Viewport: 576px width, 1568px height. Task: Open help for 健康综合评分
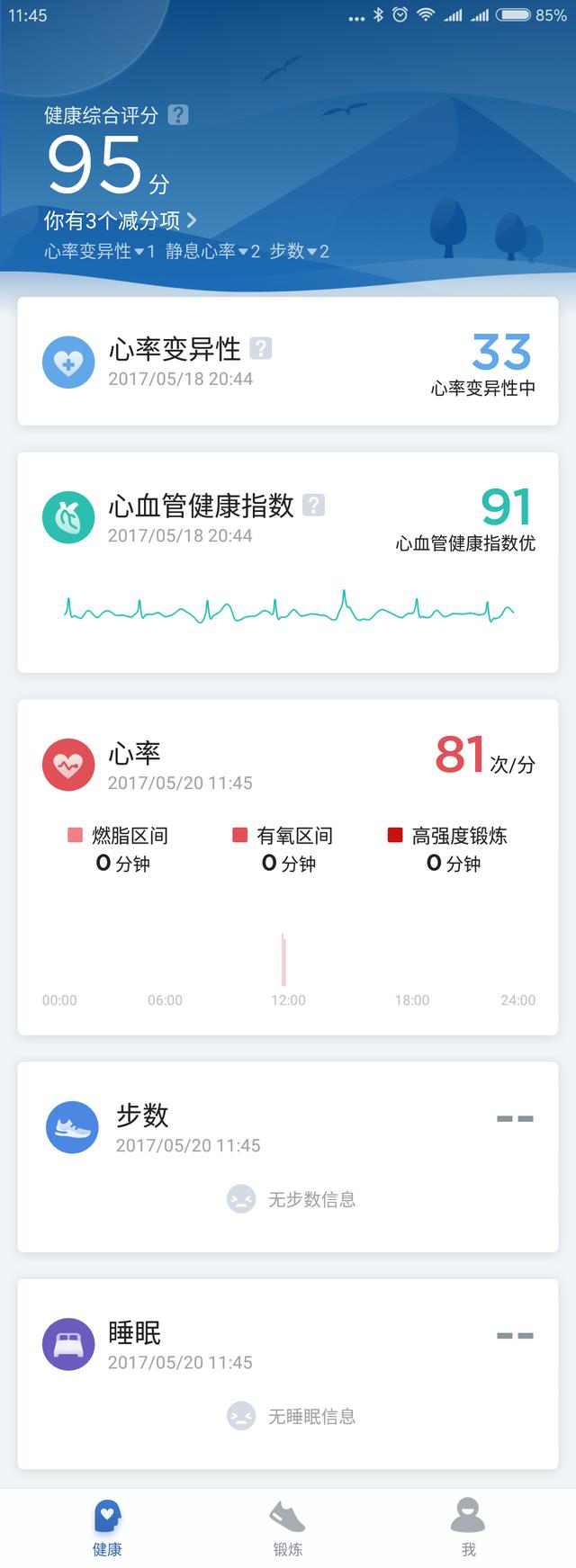coord(178,114)
